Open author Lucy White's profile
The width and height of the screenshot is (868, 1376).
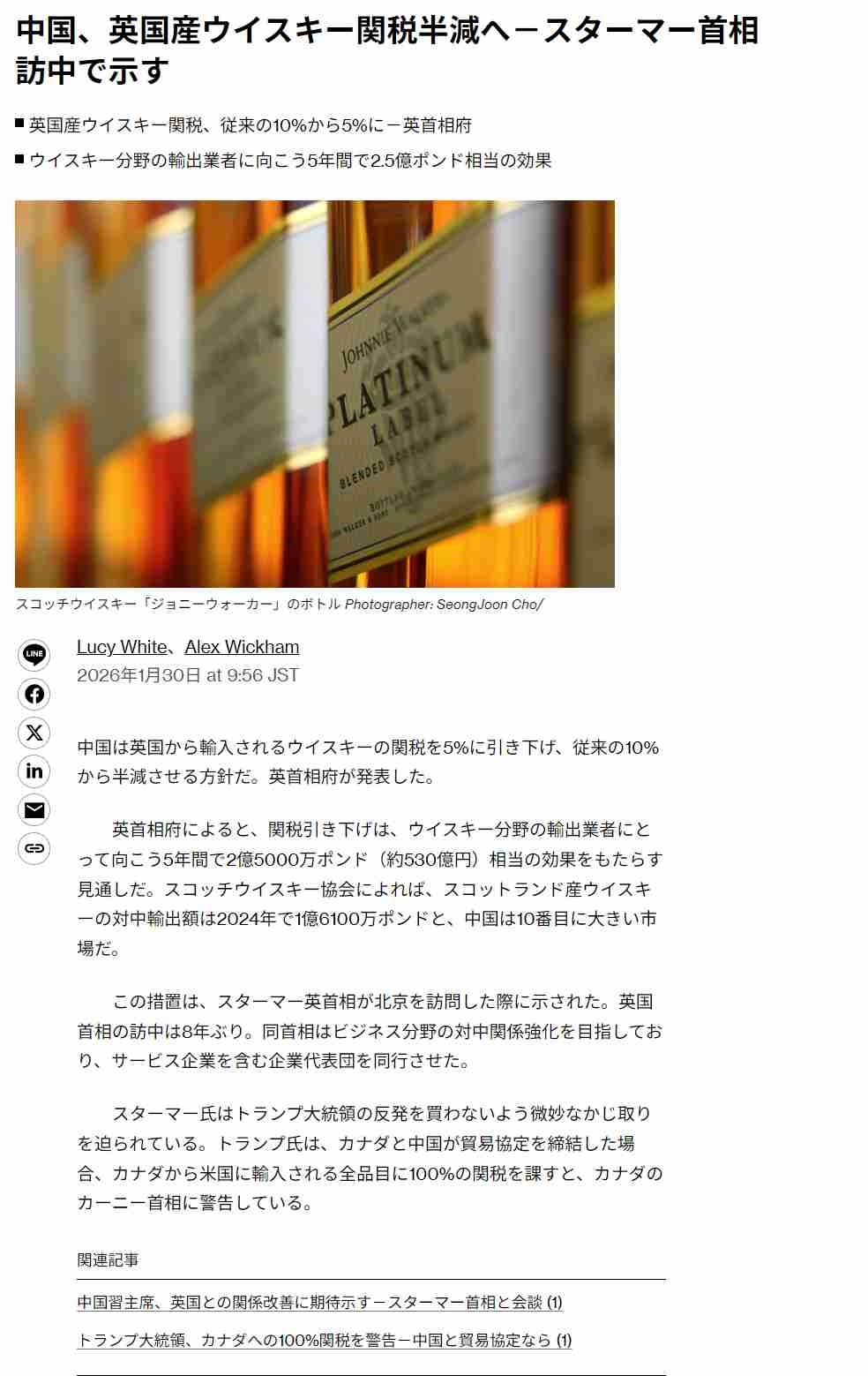121,647
